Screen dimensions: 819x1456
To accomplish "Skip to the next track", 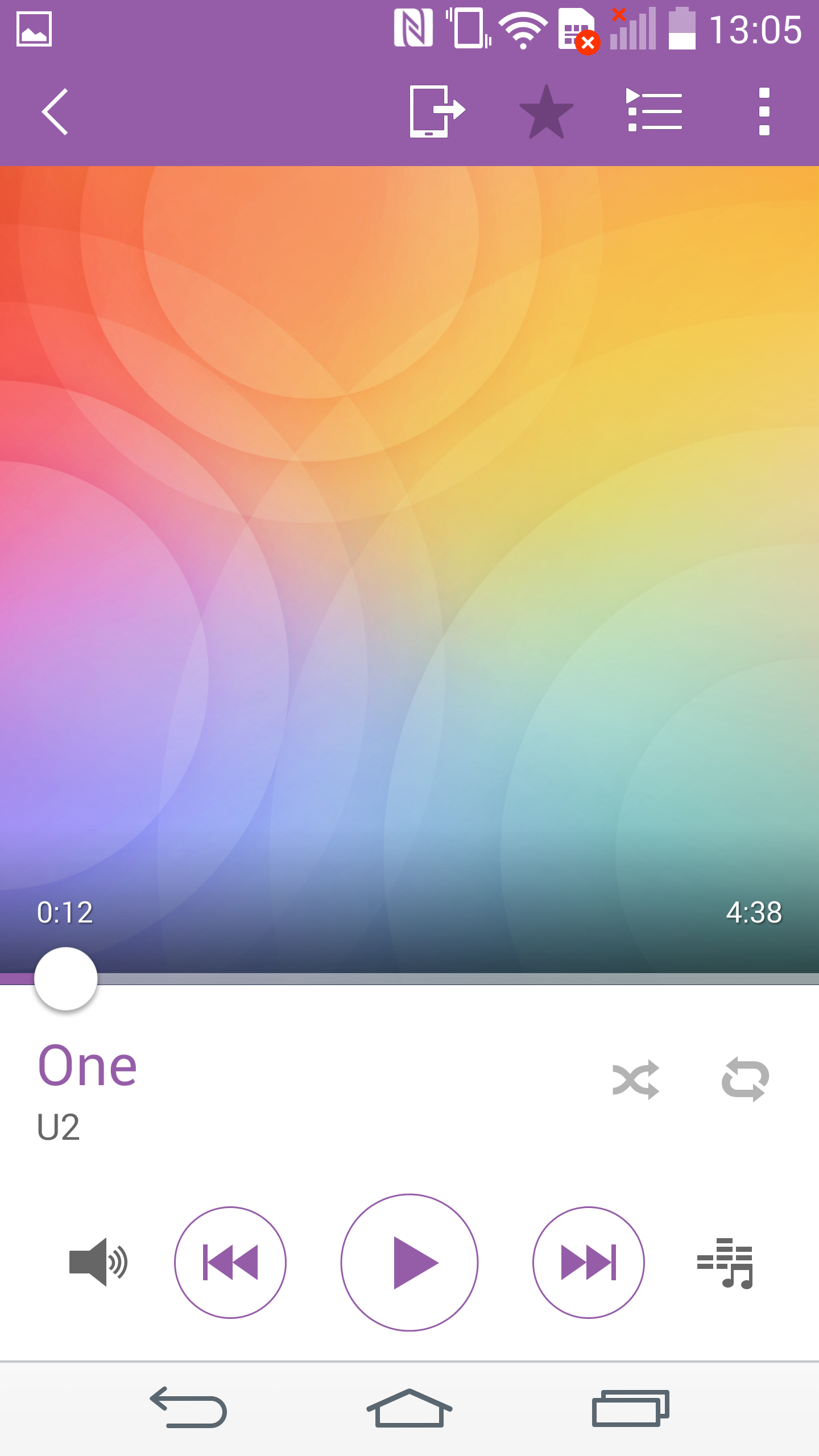I will (x=589, y=1262).
